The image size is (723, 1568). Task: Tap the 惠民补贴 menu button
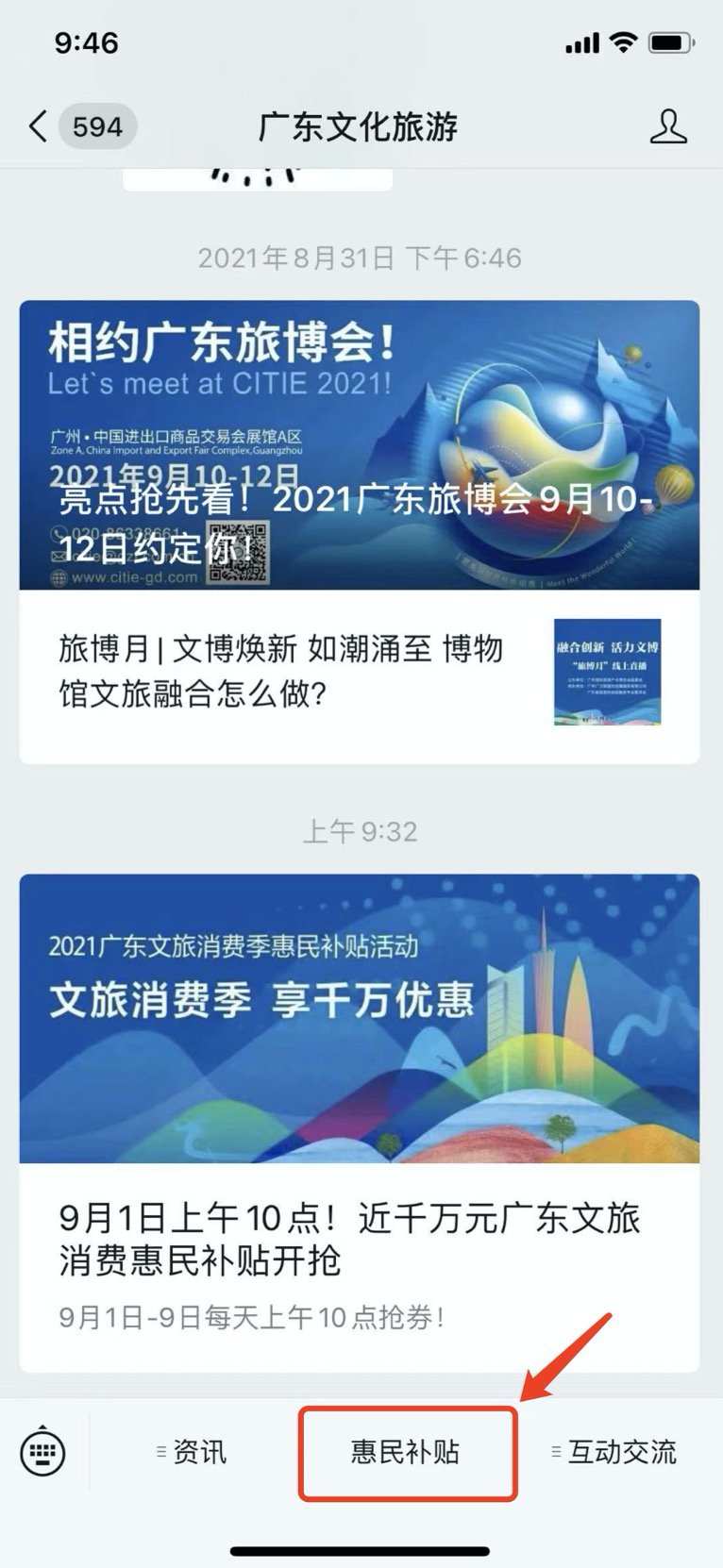pyautogui.click(x=407, y=1451)
